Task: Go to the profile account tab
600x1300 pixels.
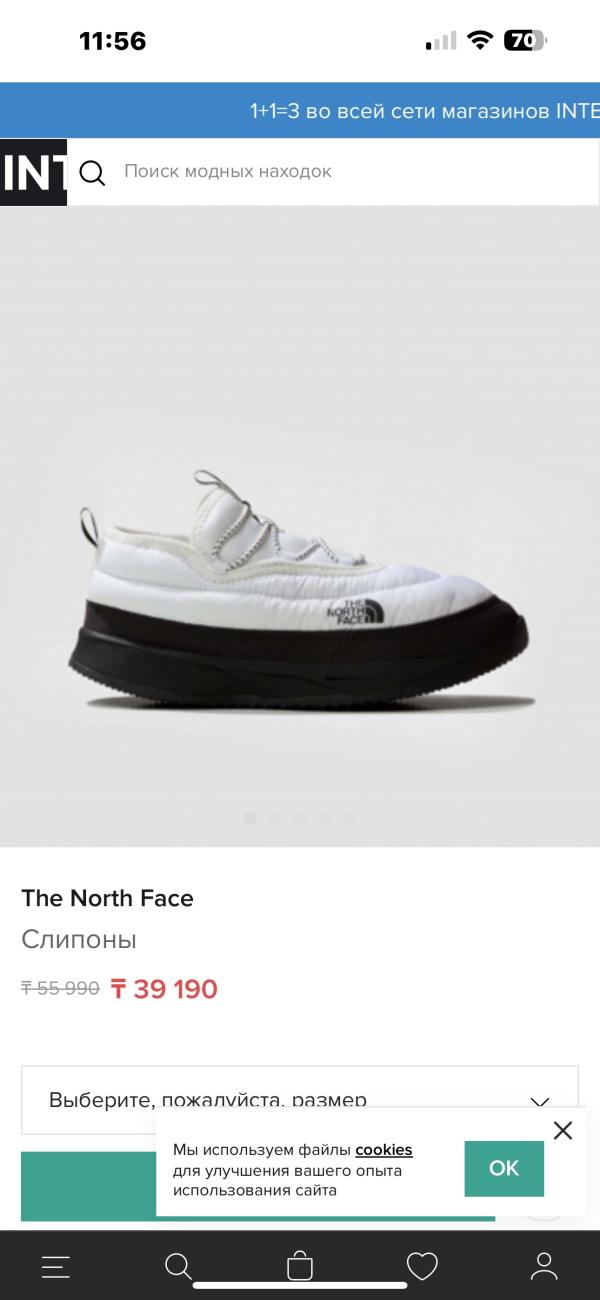Action: (x=544, y=1267)
